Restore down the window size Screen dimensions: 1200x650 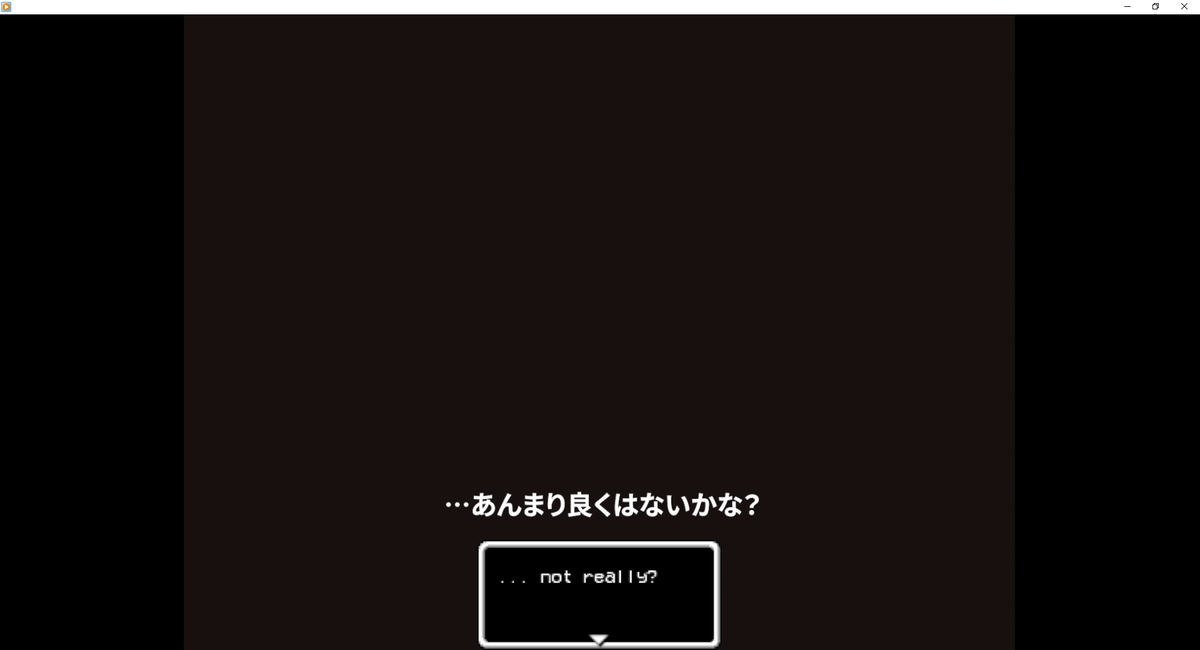[x=1155, y=6]
